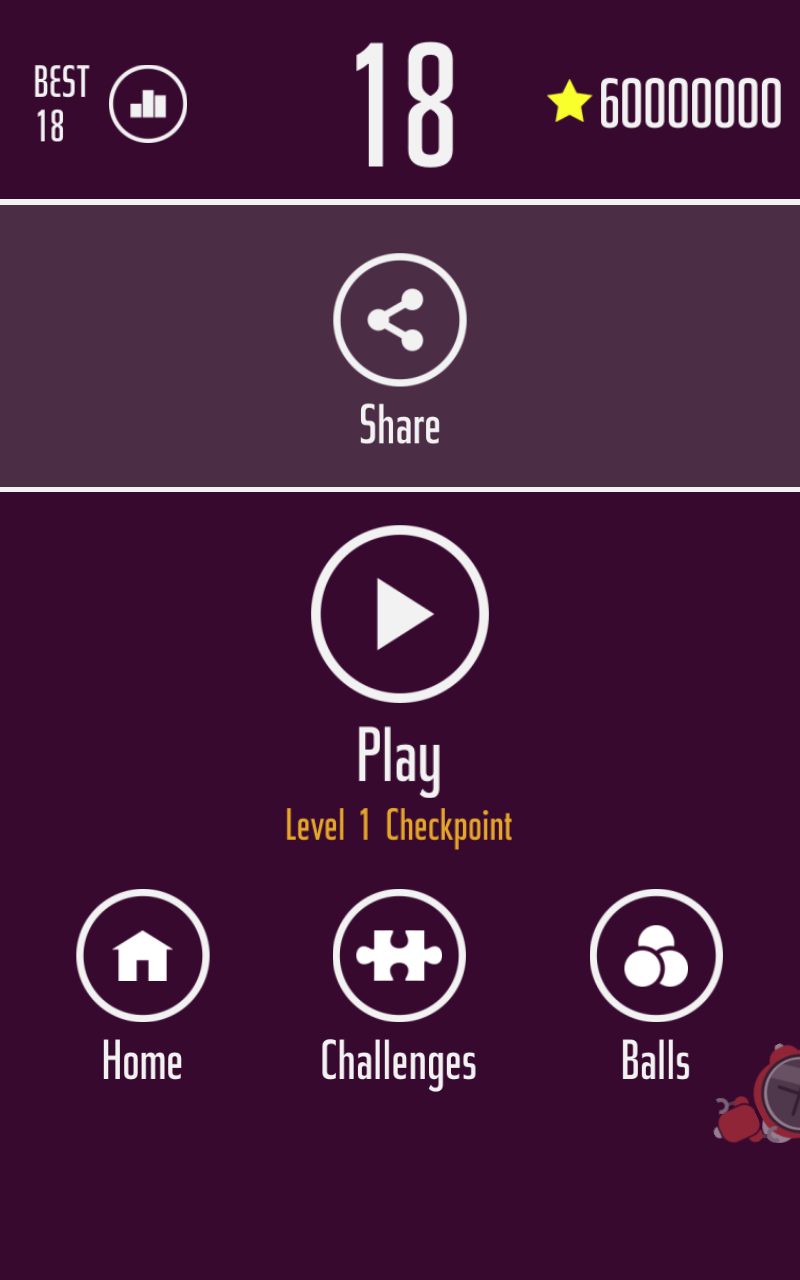The image size is (800, 1280).
Task: Play from Level 1 Checkpoint
Action: [399, 614]
